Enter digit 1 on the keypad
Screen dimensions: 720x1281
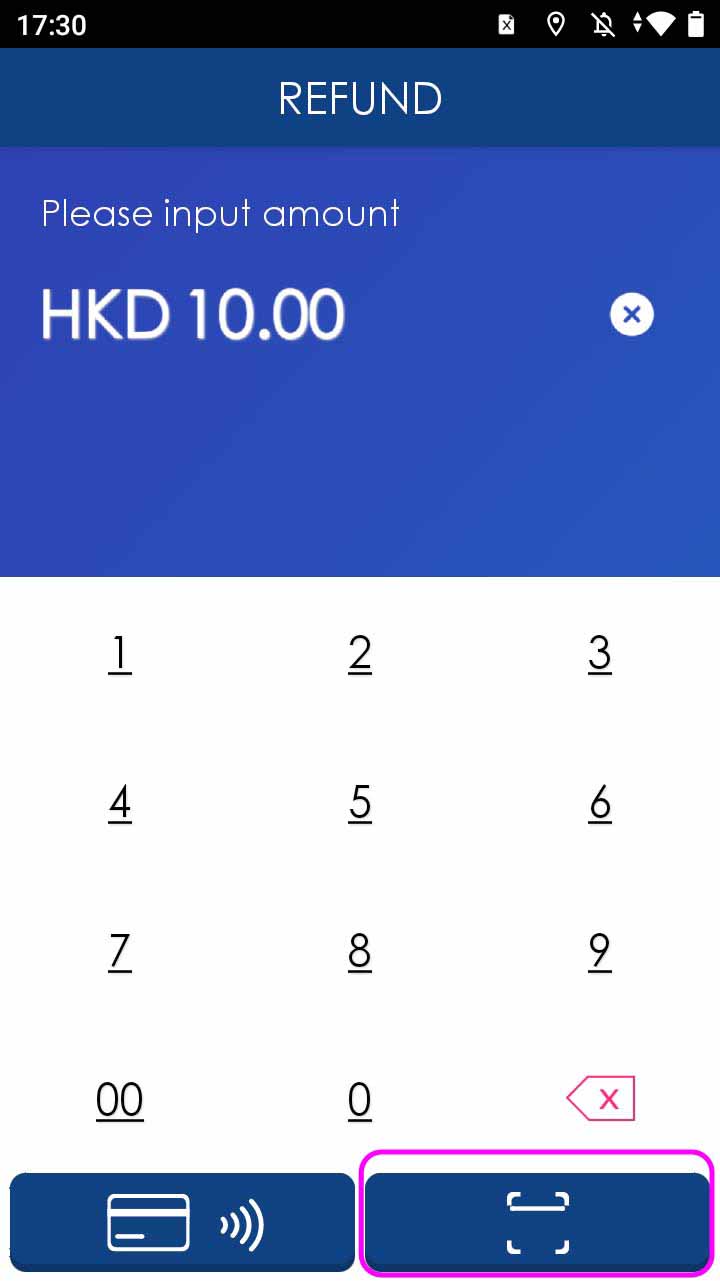[x=120, y=653]
